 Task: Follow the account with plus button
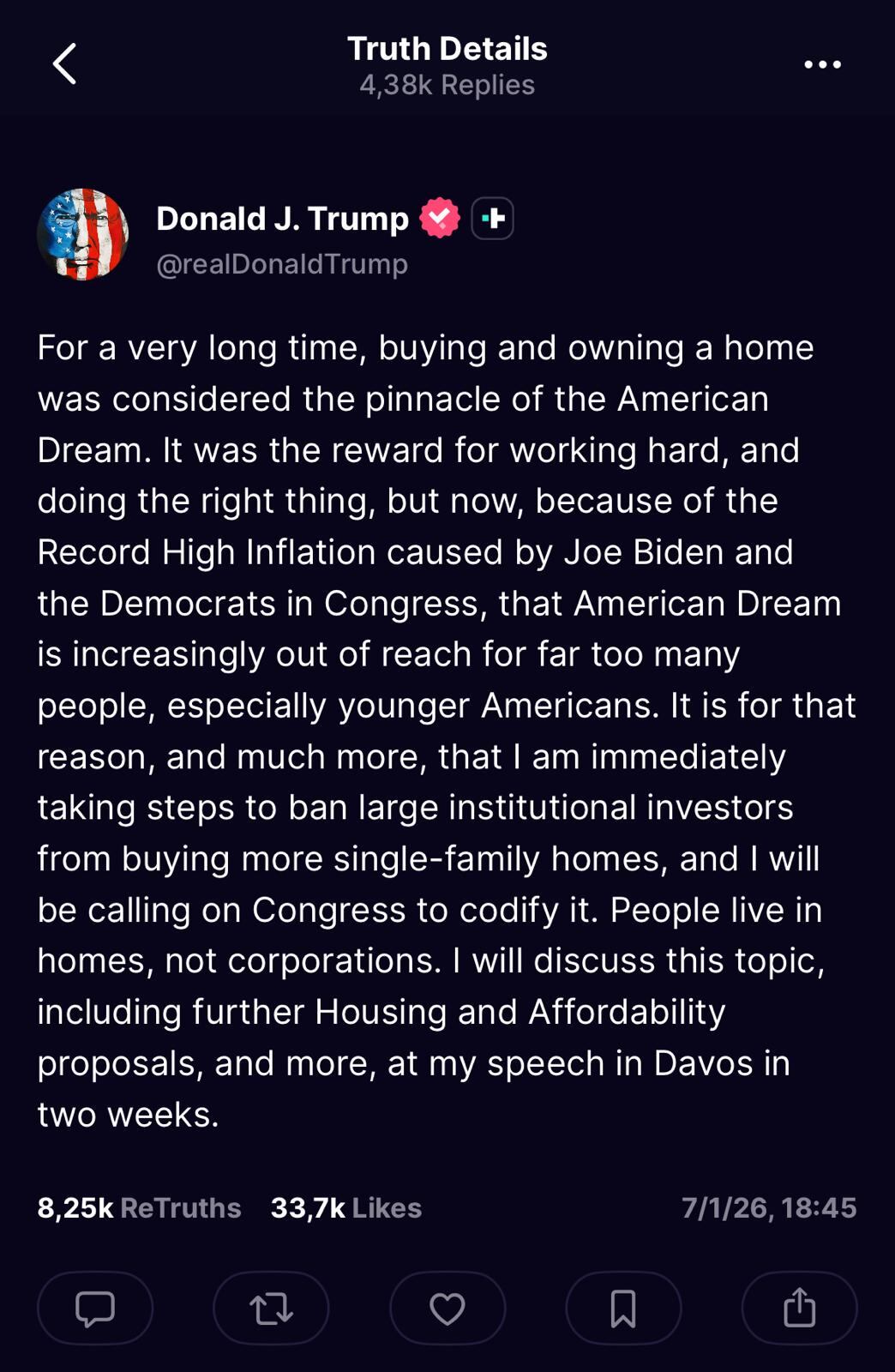tap(493, 219)
